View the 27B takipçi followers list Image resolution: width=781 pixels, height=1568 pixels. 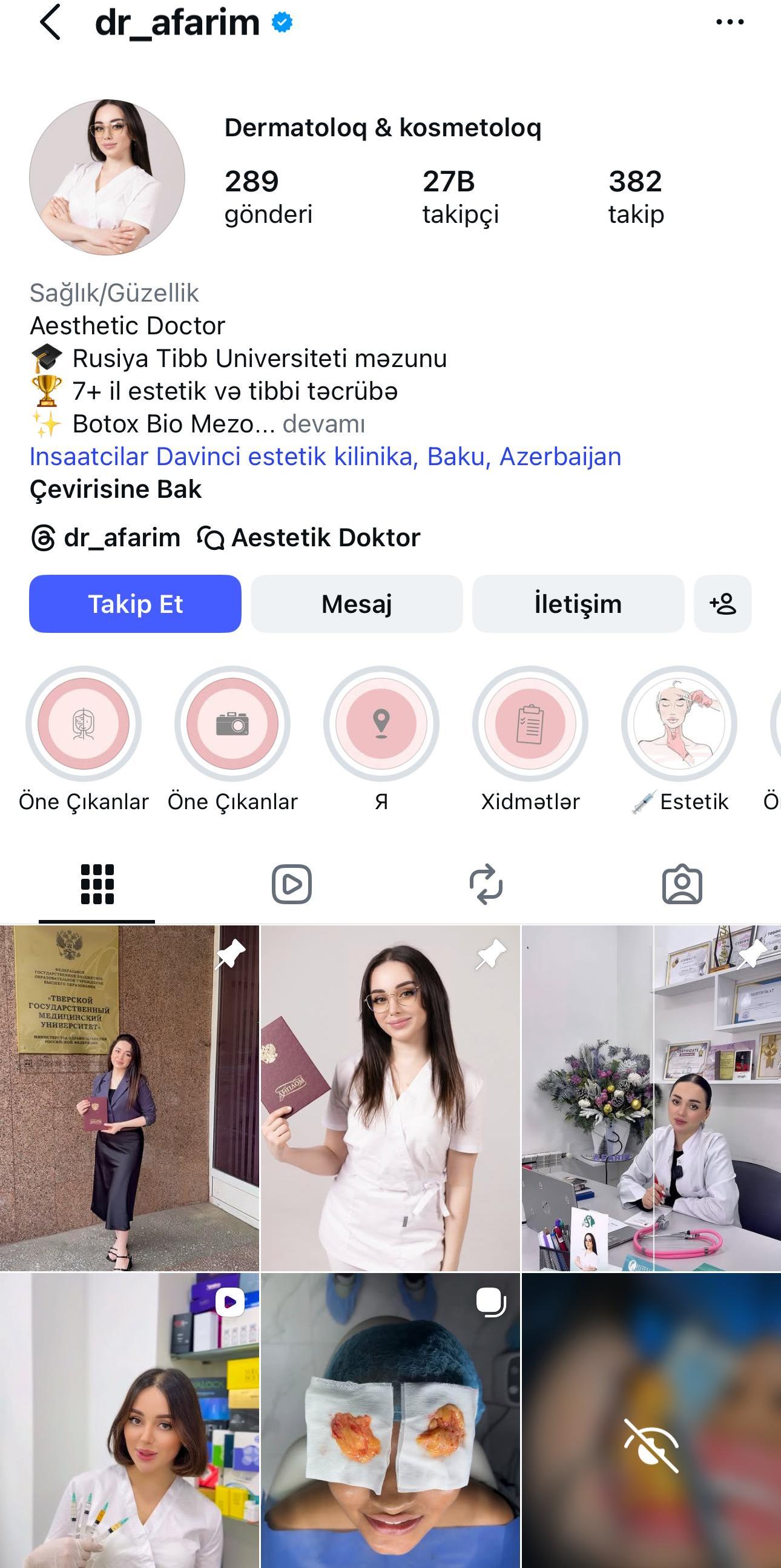[461, 197]
